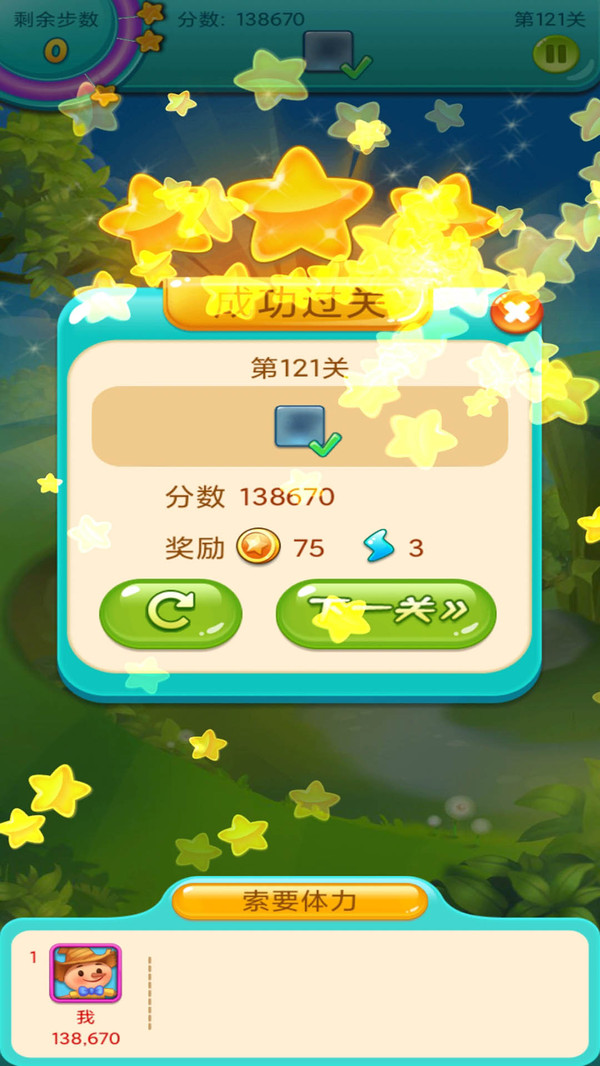Viewport: 600px width, 1066px height.
Task: Tap the pause button
Action: point(556,53)
